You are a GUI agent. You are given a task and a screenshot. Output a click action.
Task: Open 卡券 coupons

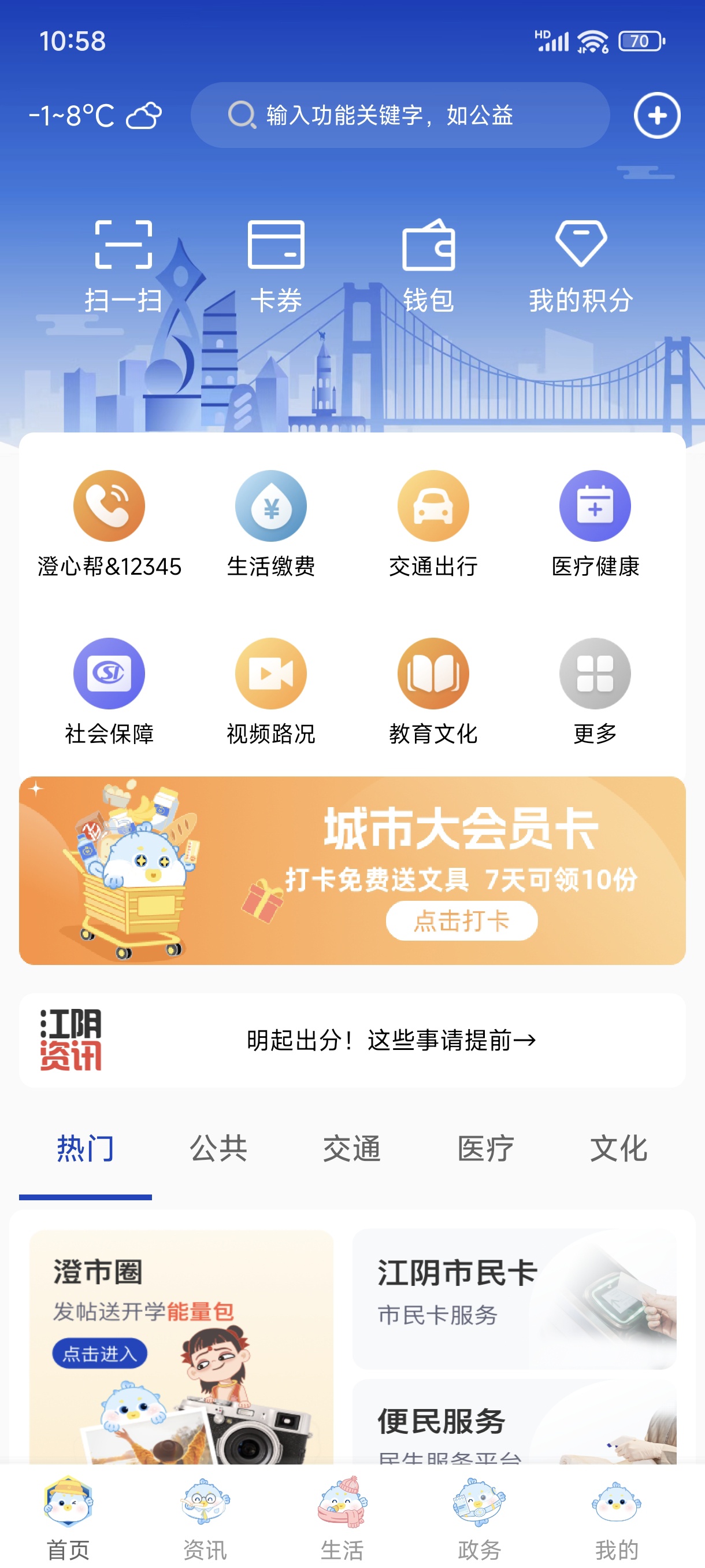276,266
